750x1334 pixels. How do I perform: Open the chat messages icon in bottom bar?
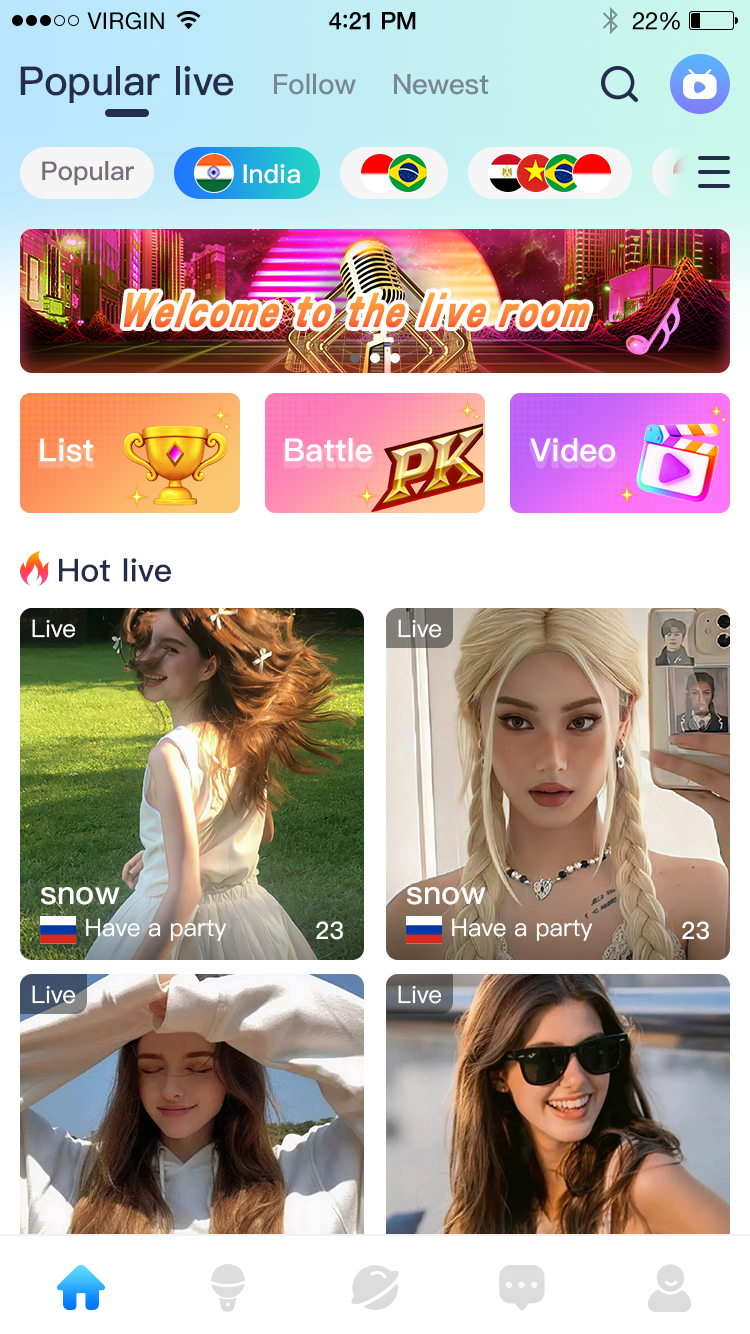pyautogui.click(x=522, y=1288)
